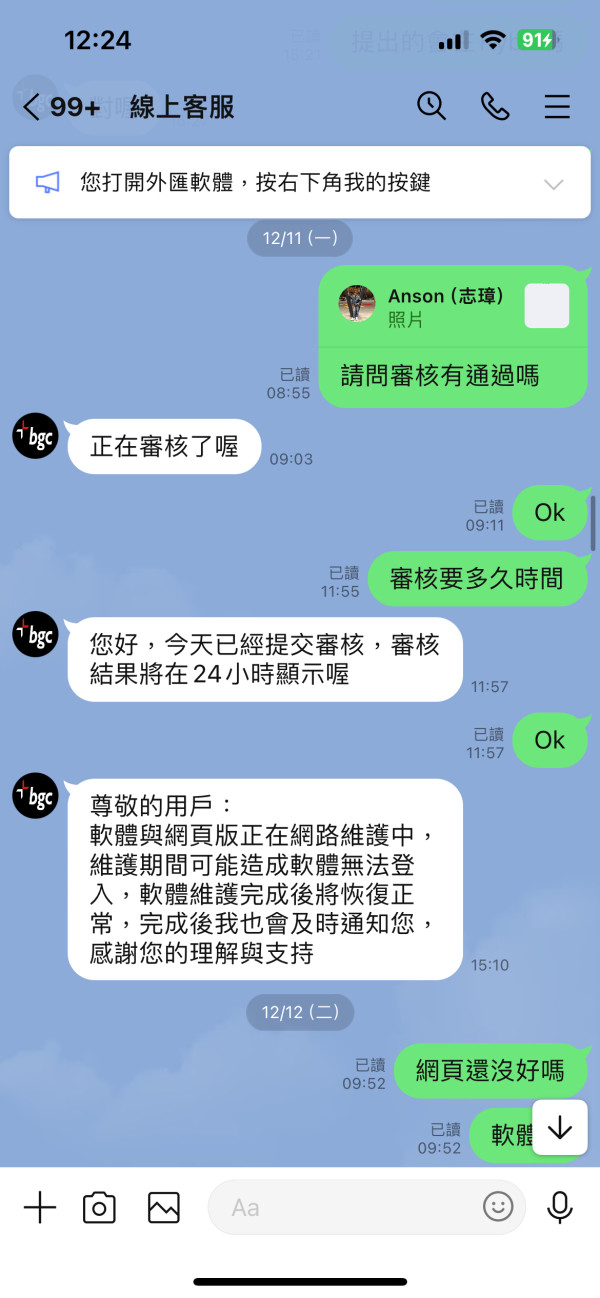Open the chat menu hamburger icon

pyautogui.click(x=557, y=107)
